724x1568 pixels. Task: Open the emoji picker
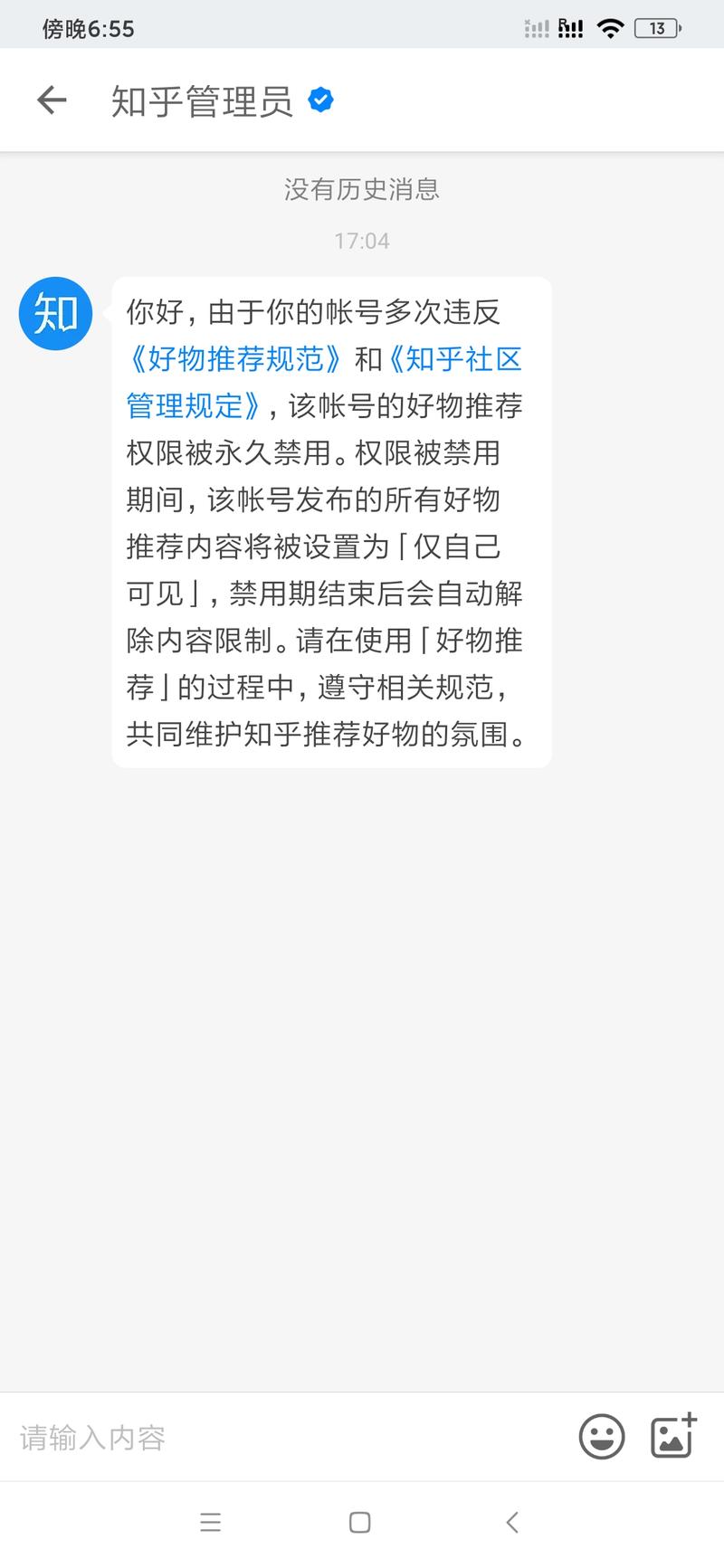[x=601, y=1437]
